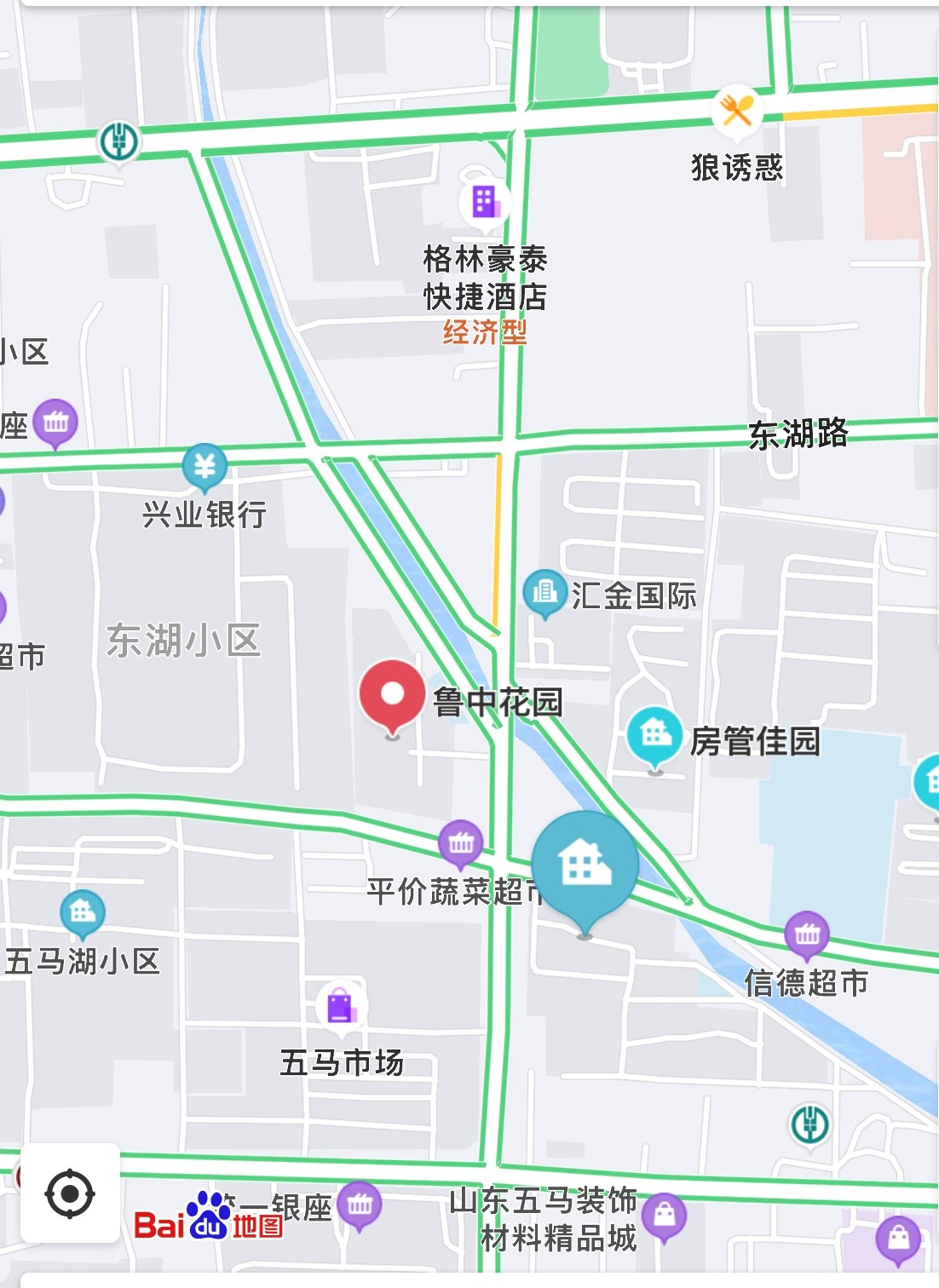
Task: Open 房管佳园 residence marker
Action: tap(654, 735)
